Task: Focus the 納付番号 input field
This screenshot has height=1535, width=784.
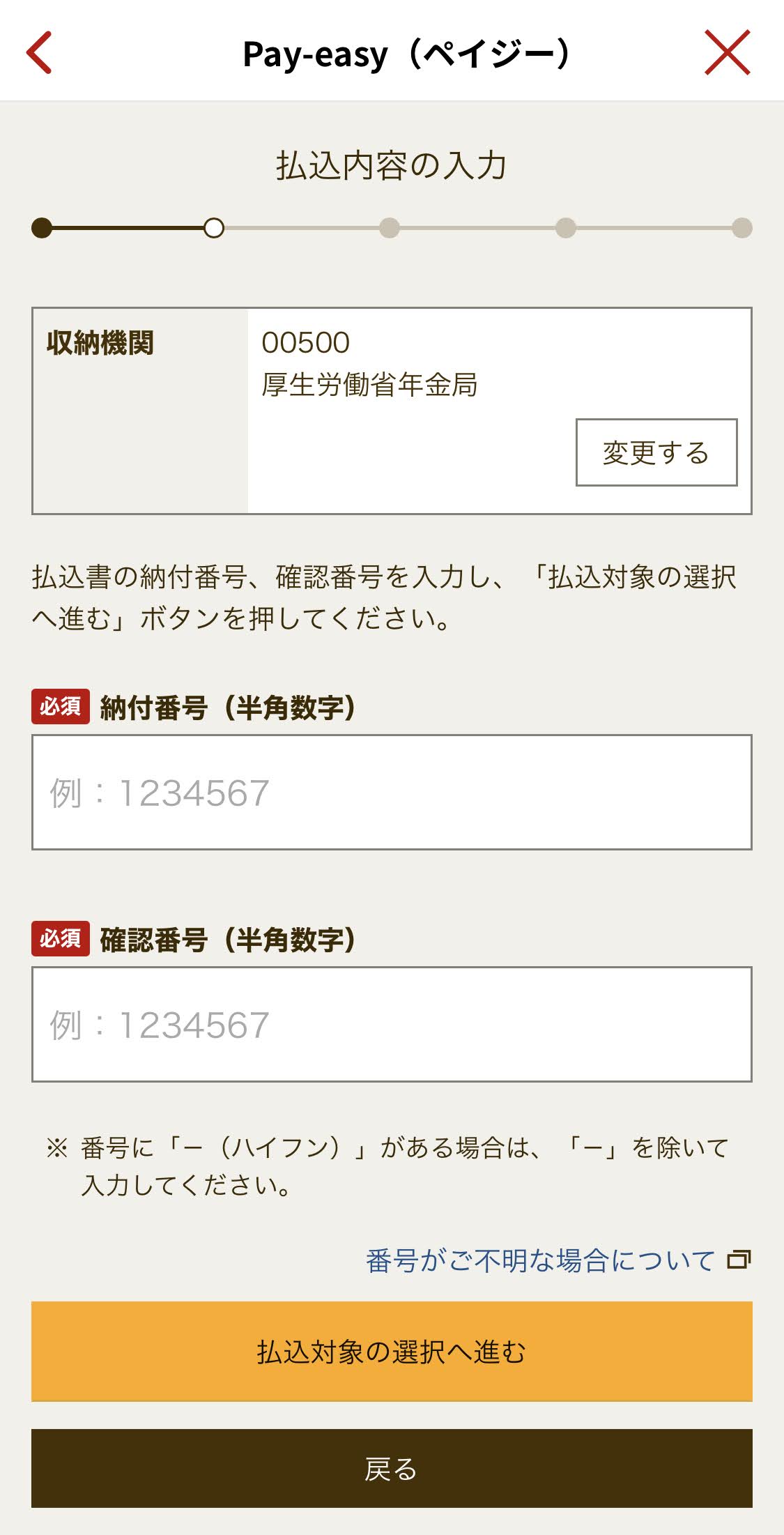Action: (392, 792)
